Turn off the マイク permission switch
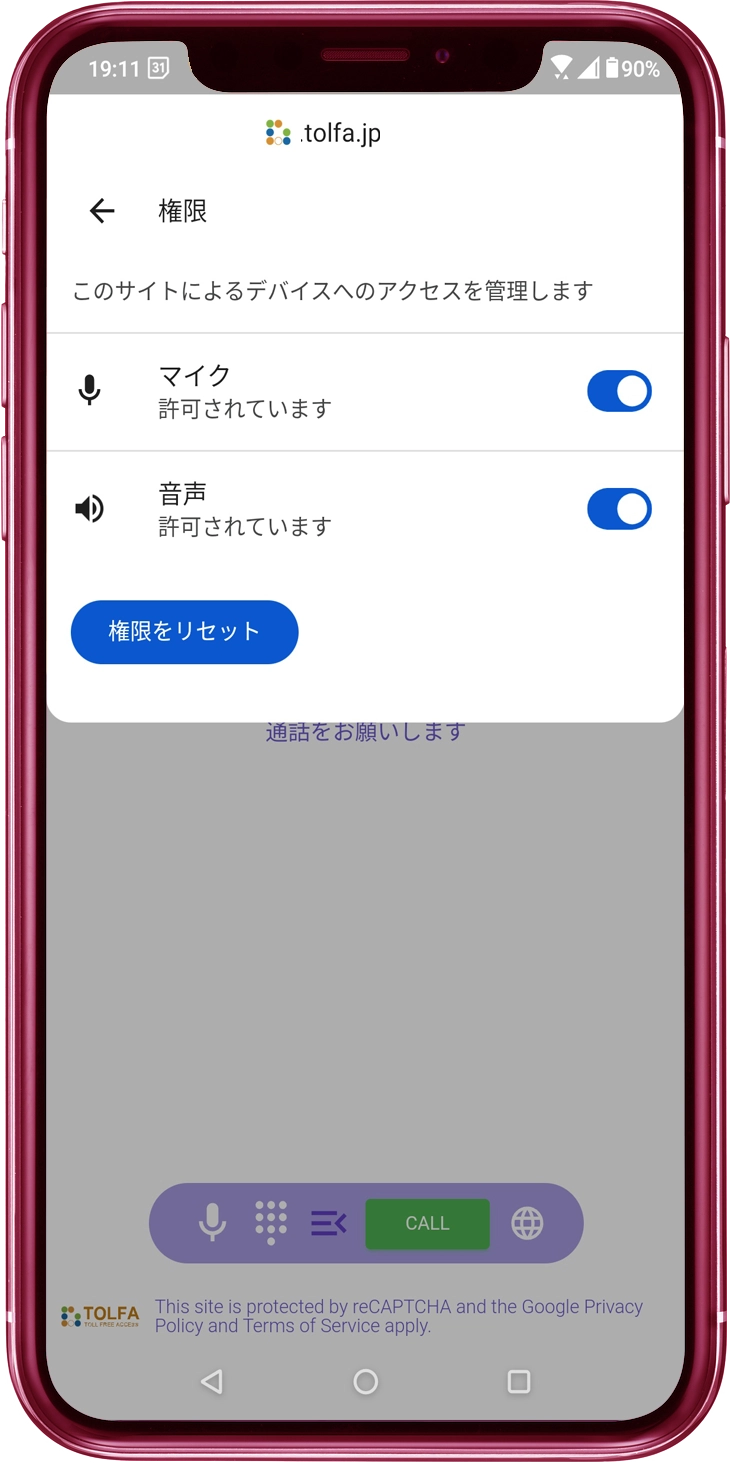This screenshot has width=732, height=1463. pos(618,392)
